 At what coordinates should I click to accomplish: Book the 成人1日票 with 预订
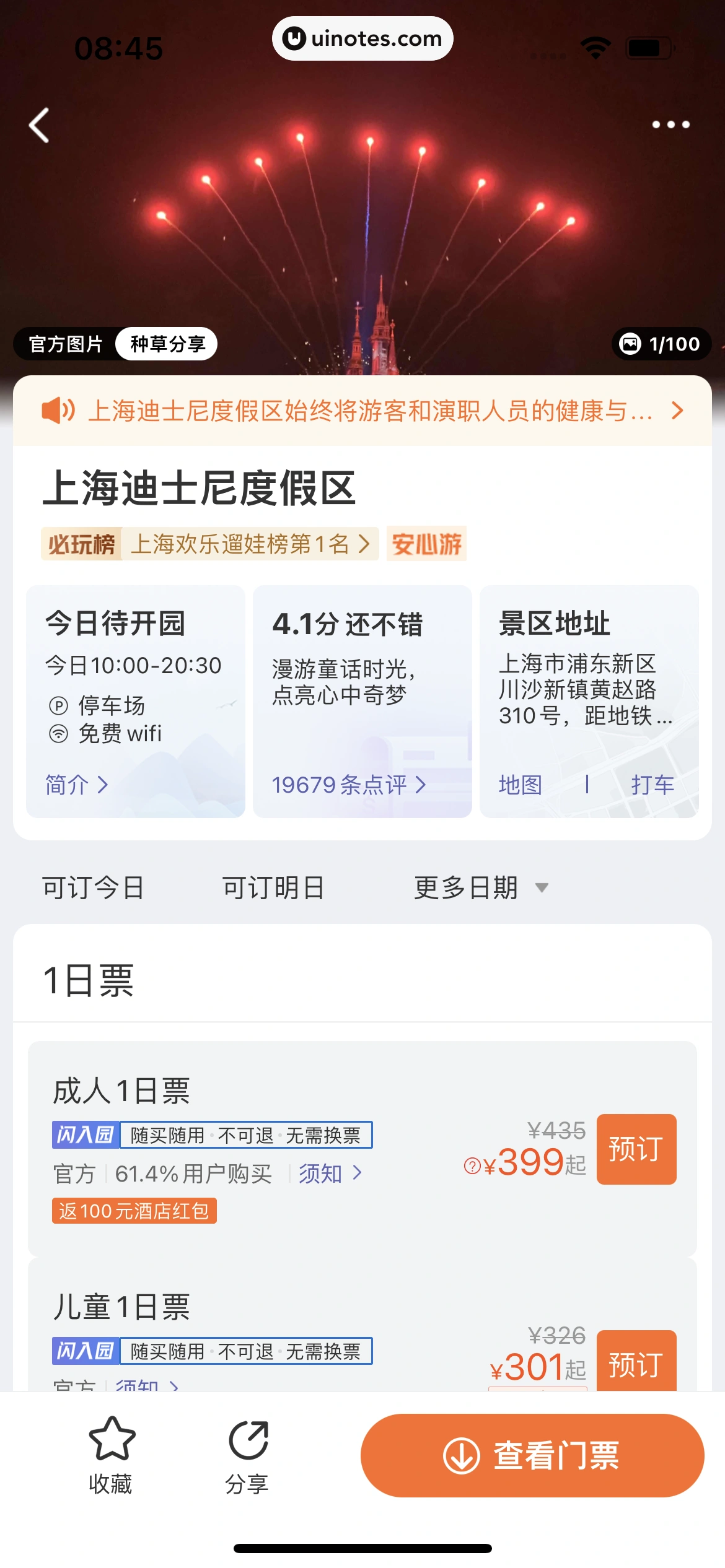click(636, 1149)
